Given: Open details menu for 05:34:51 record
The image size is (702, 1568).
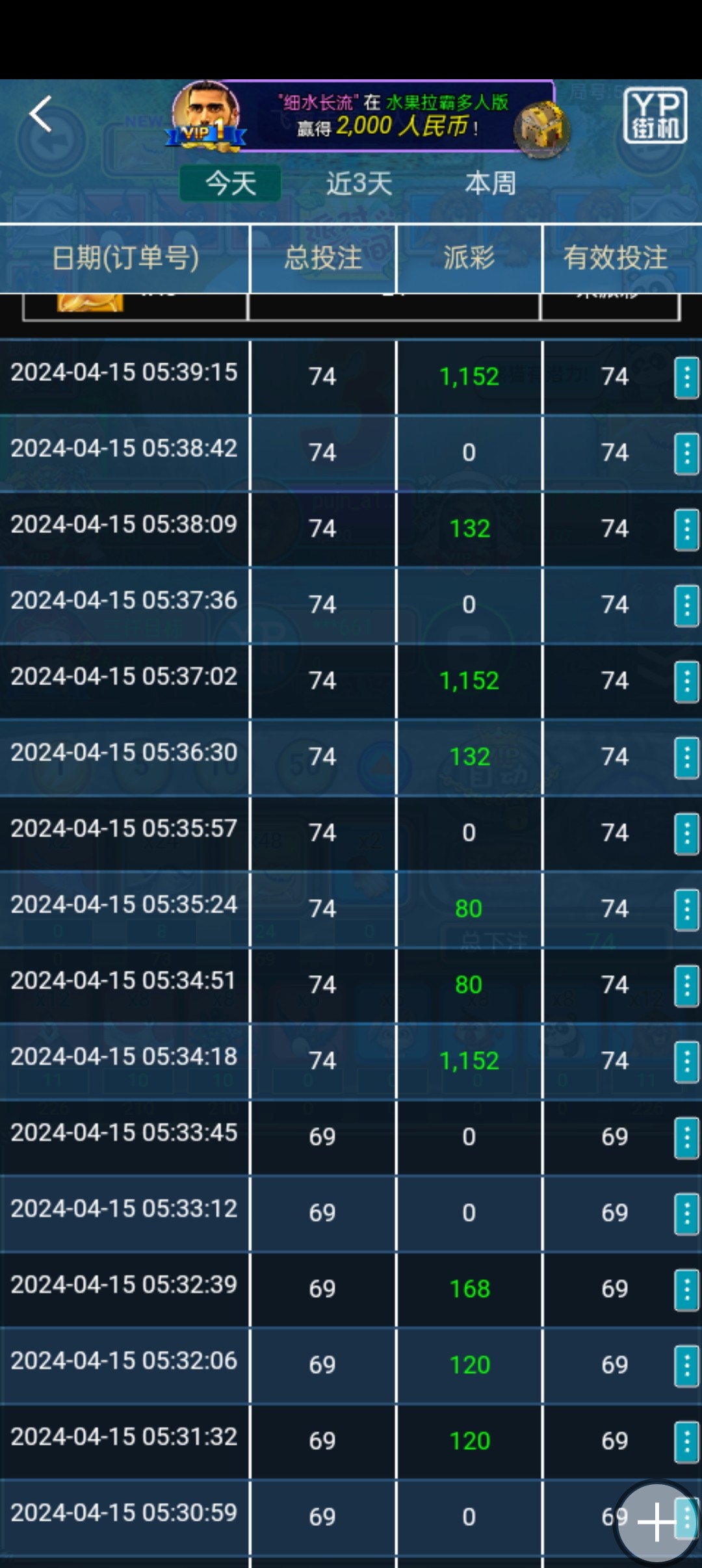Looking at the screenshot, I should (686, 986).
